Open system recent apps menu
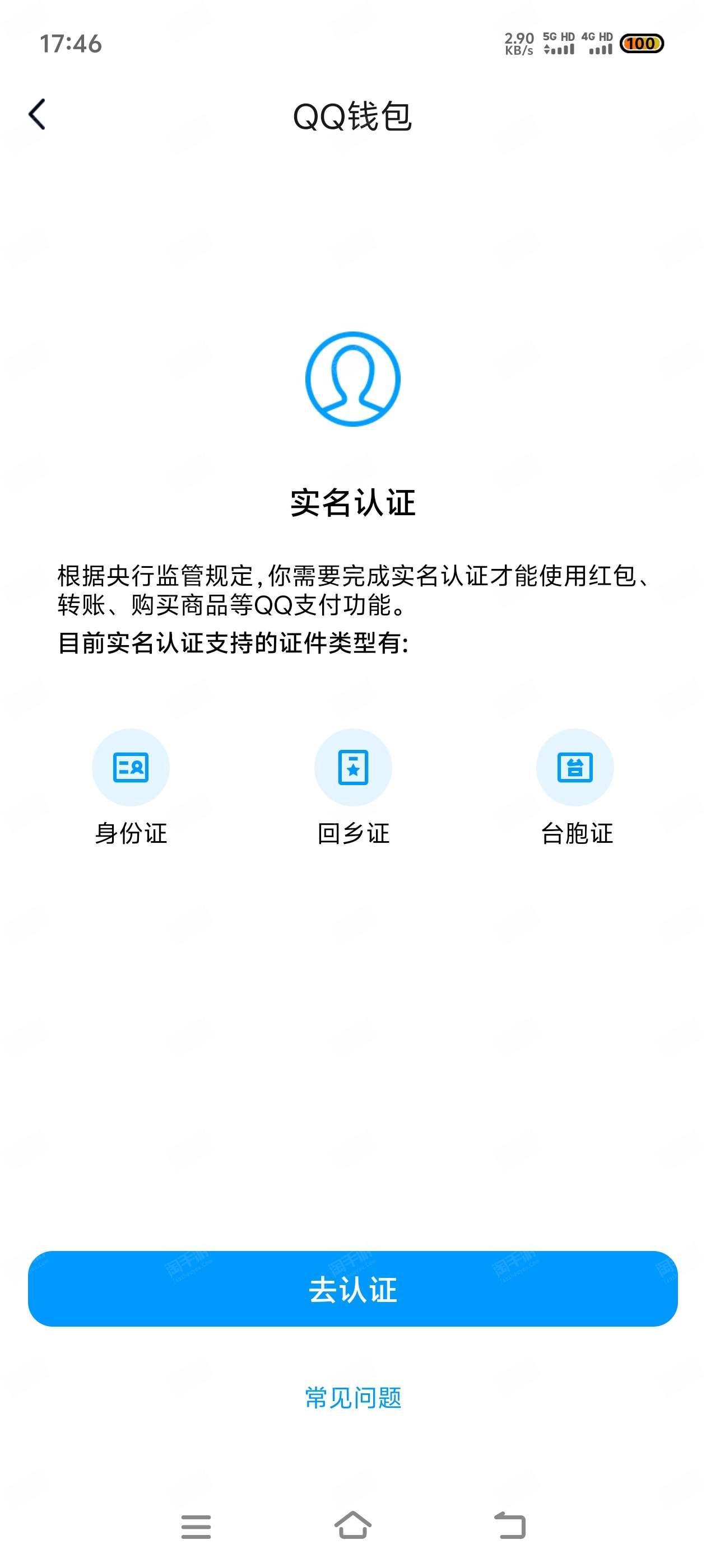Viewport: 706px width, 1568px height. [x=196, y=1527]
